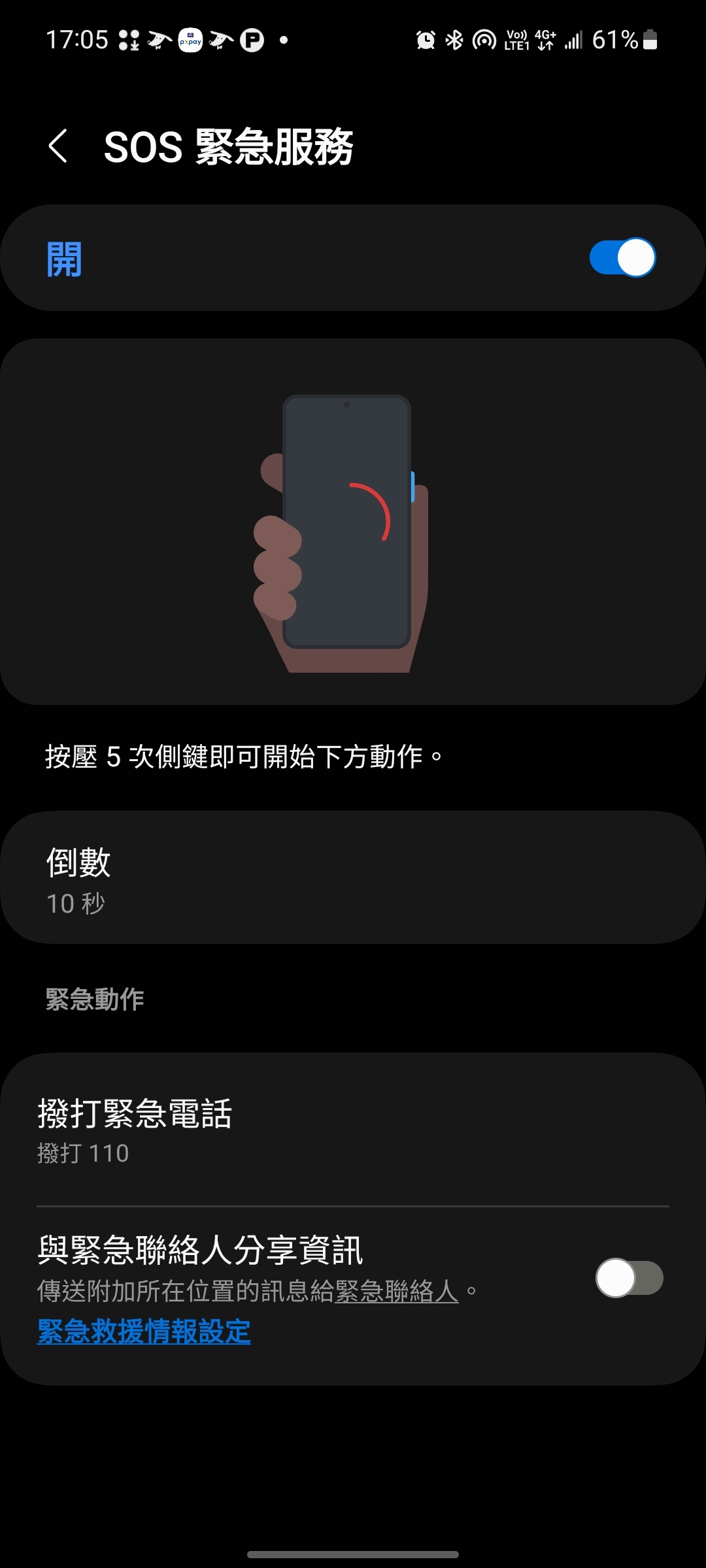Turn off the 開 master switch
The image size is (706, 1568).
[x=622, y=258]
